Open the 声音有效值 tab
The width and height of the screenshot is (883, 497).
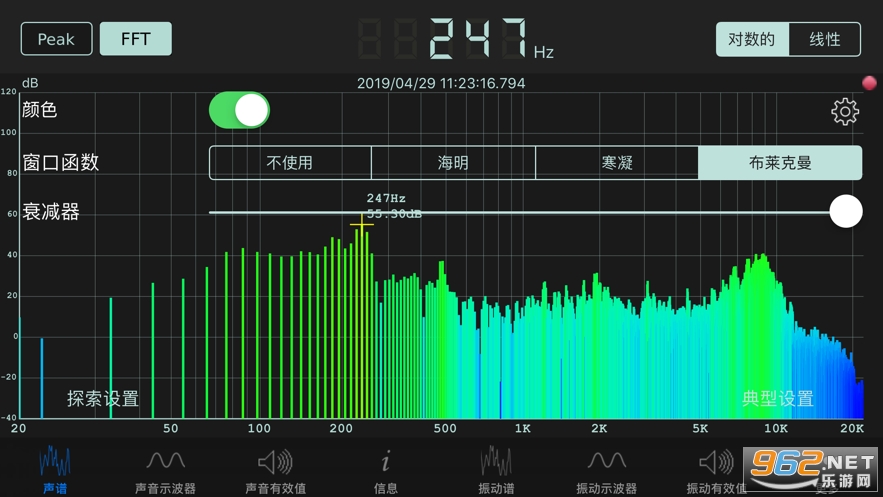275,468
